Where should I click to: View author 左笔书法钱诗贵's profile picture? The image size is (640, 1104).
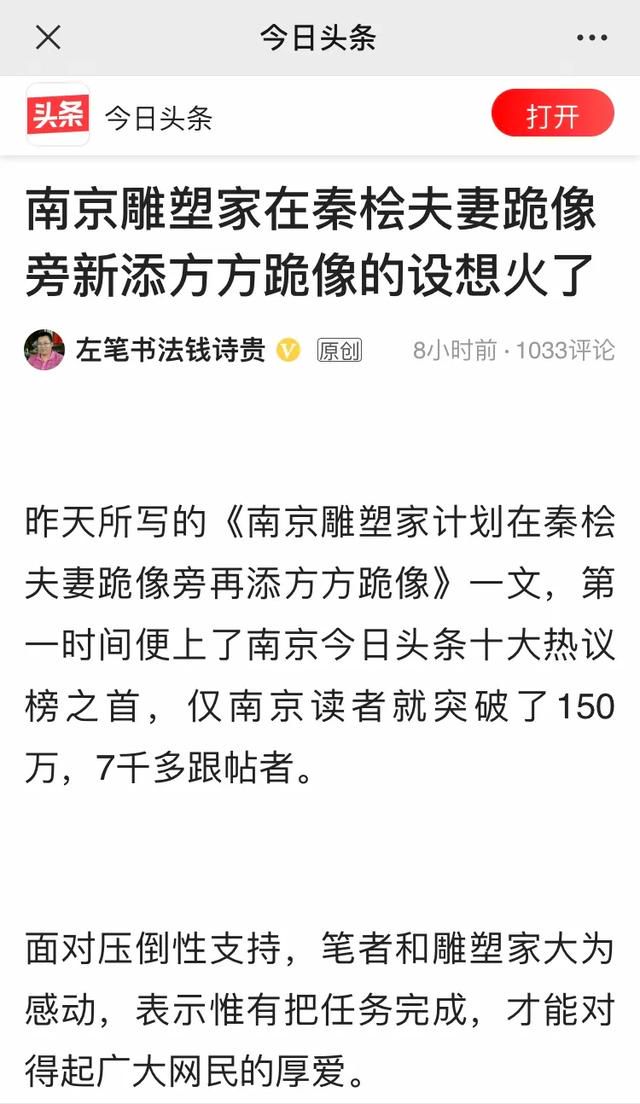pos(44,350)
